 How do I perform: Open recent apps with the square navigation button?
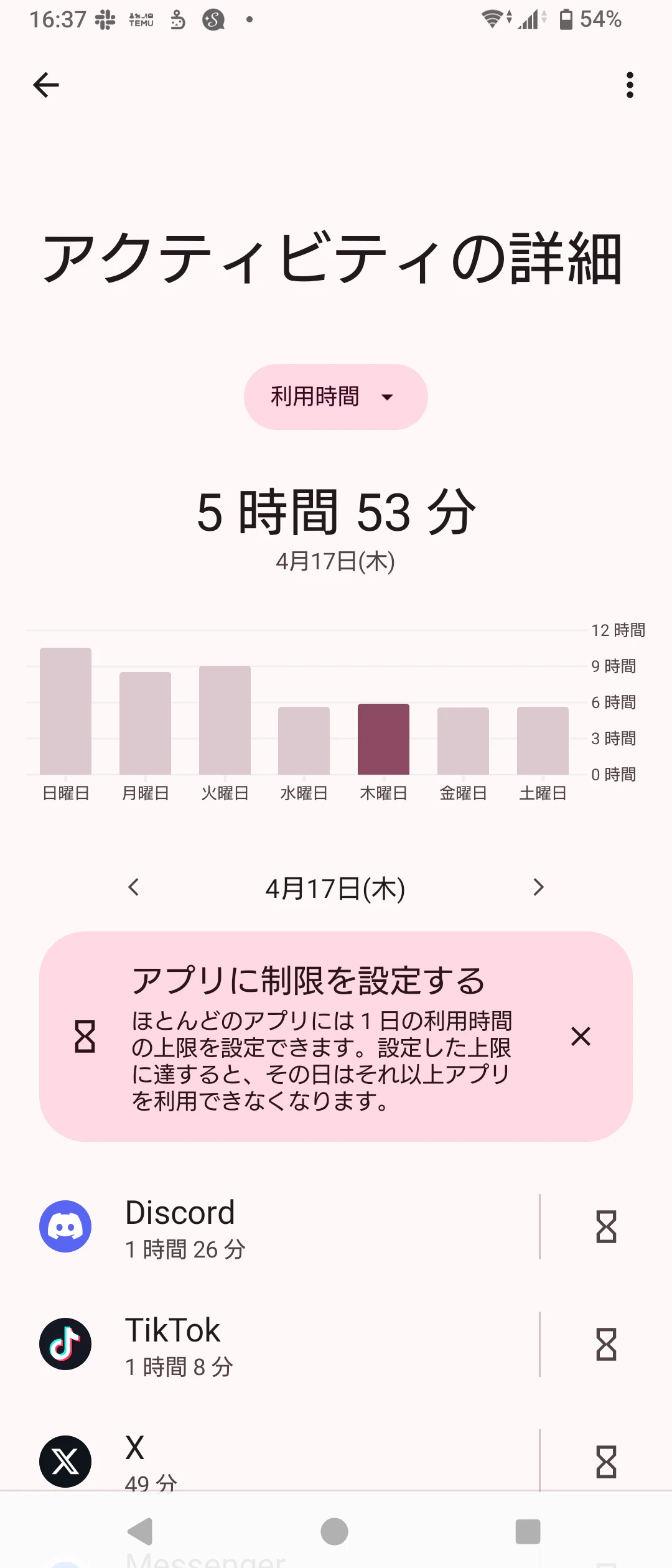526,1533
